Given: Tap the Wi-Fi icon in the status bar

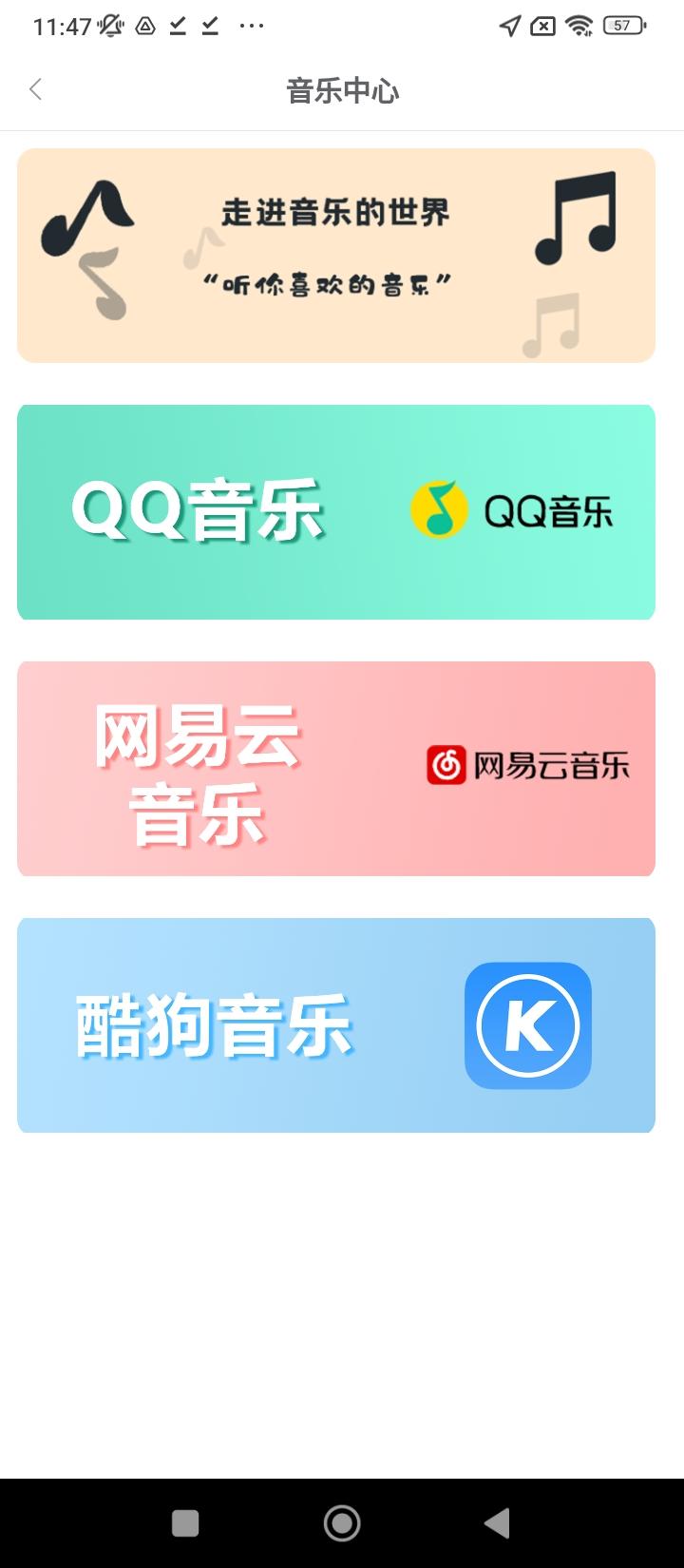Looking at the screenshot, I should coord(579,25).
